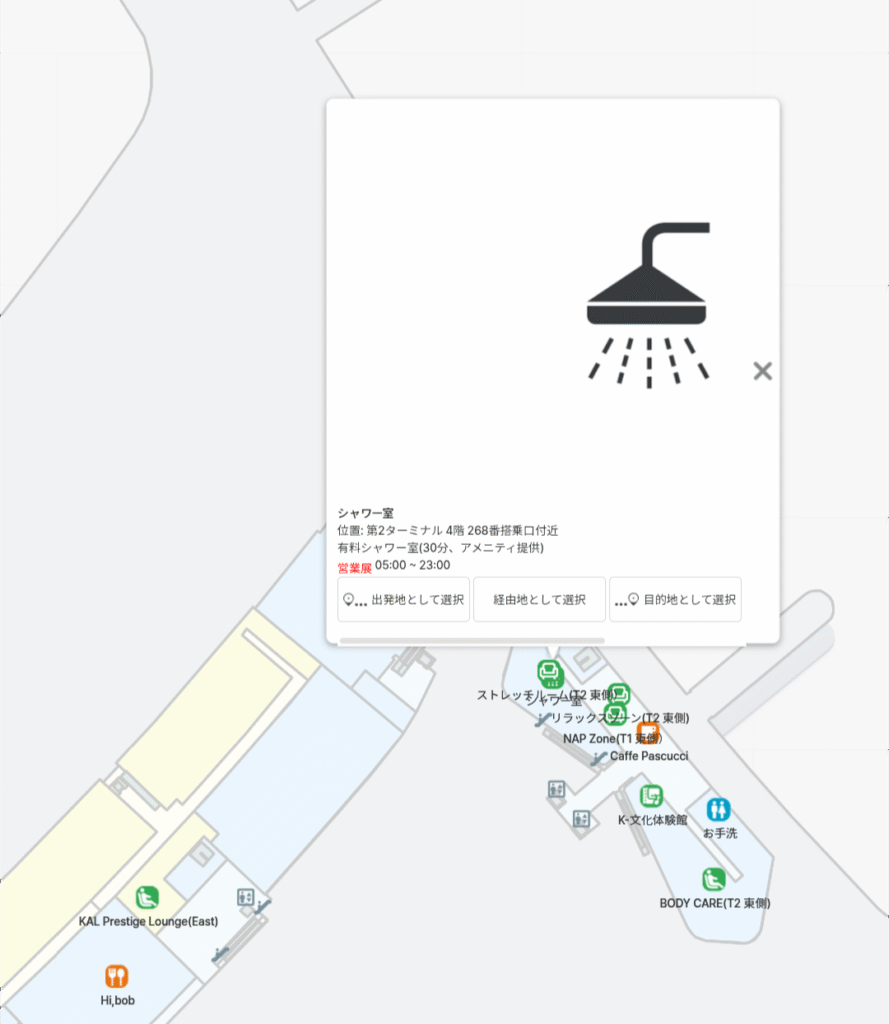Open the KAL Prestige Lounge(East) marker

point(148,898)
